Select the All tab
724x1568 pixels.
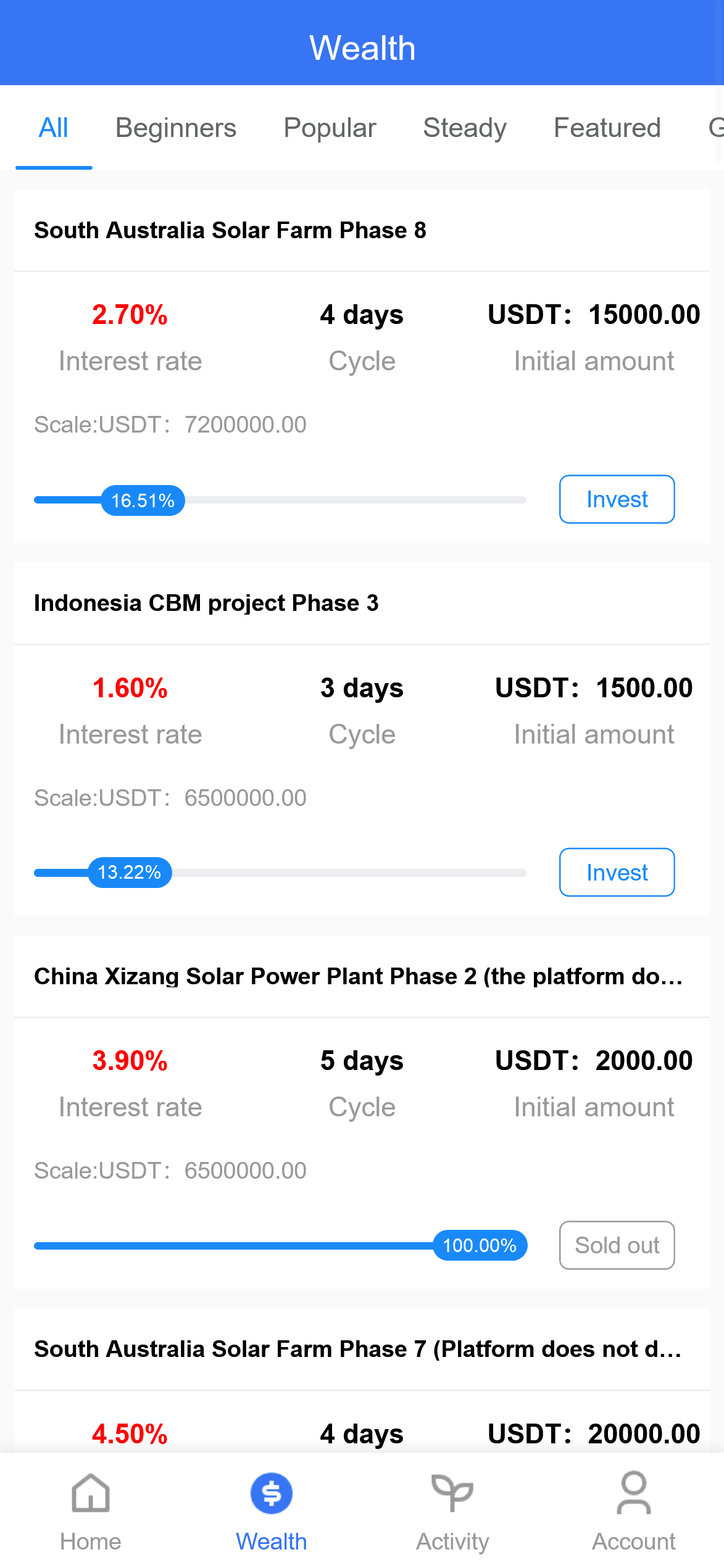(54, 128)
